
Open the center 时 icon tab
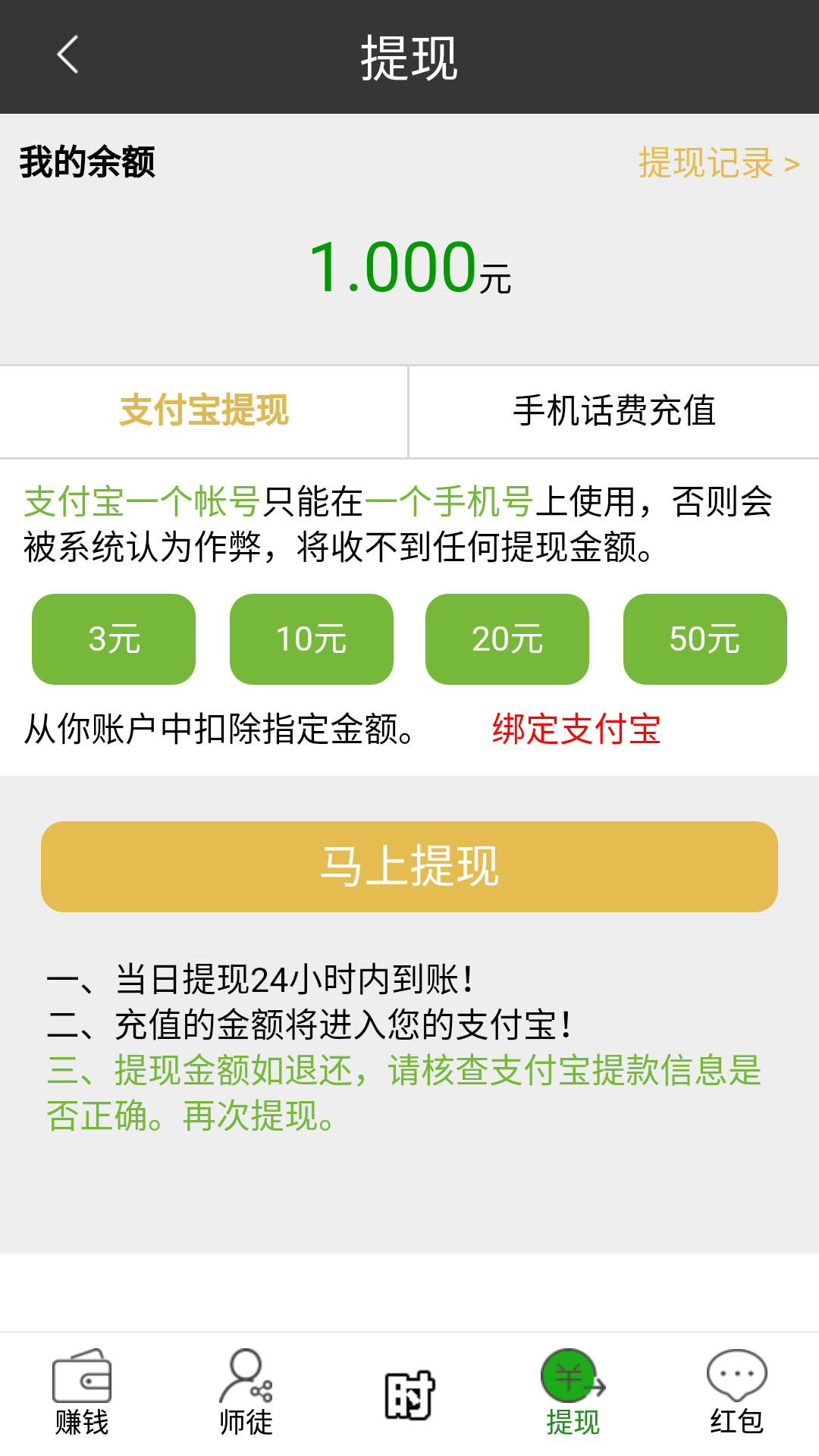(x=409, y=1395)
